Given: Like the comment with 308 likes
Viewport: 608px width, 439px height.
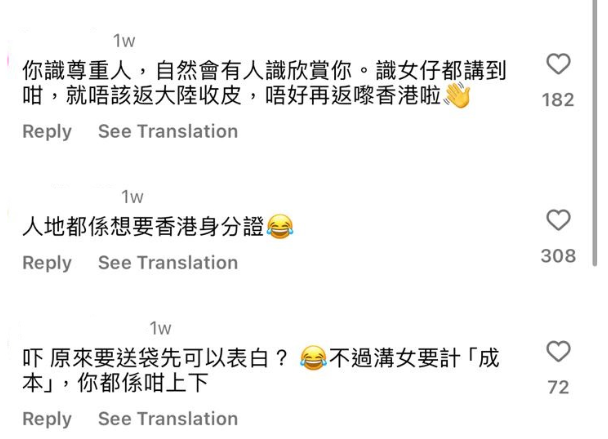Looking at the screenshot, I should point(558,220).
